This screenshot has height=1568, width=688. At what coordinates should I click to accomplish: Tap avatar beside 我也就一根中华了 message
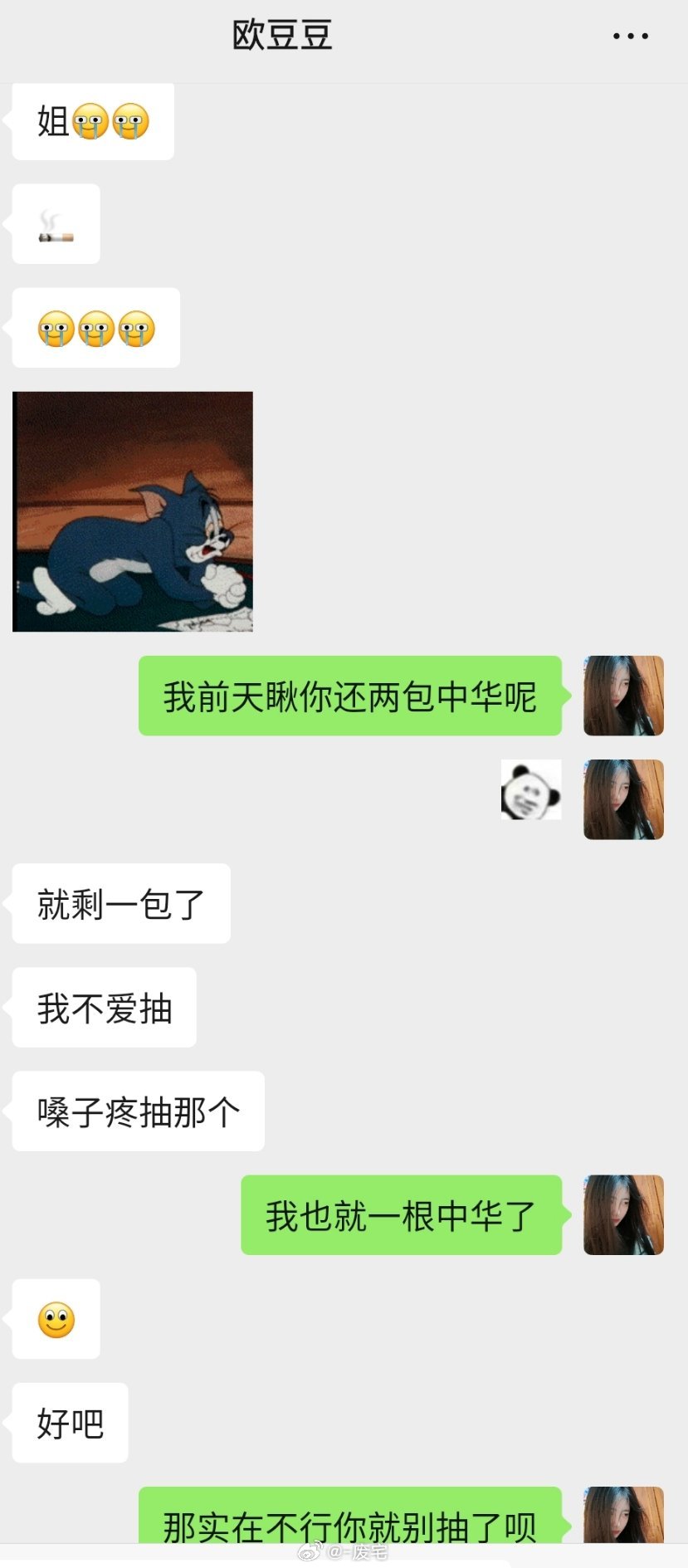coord(623,1214)
